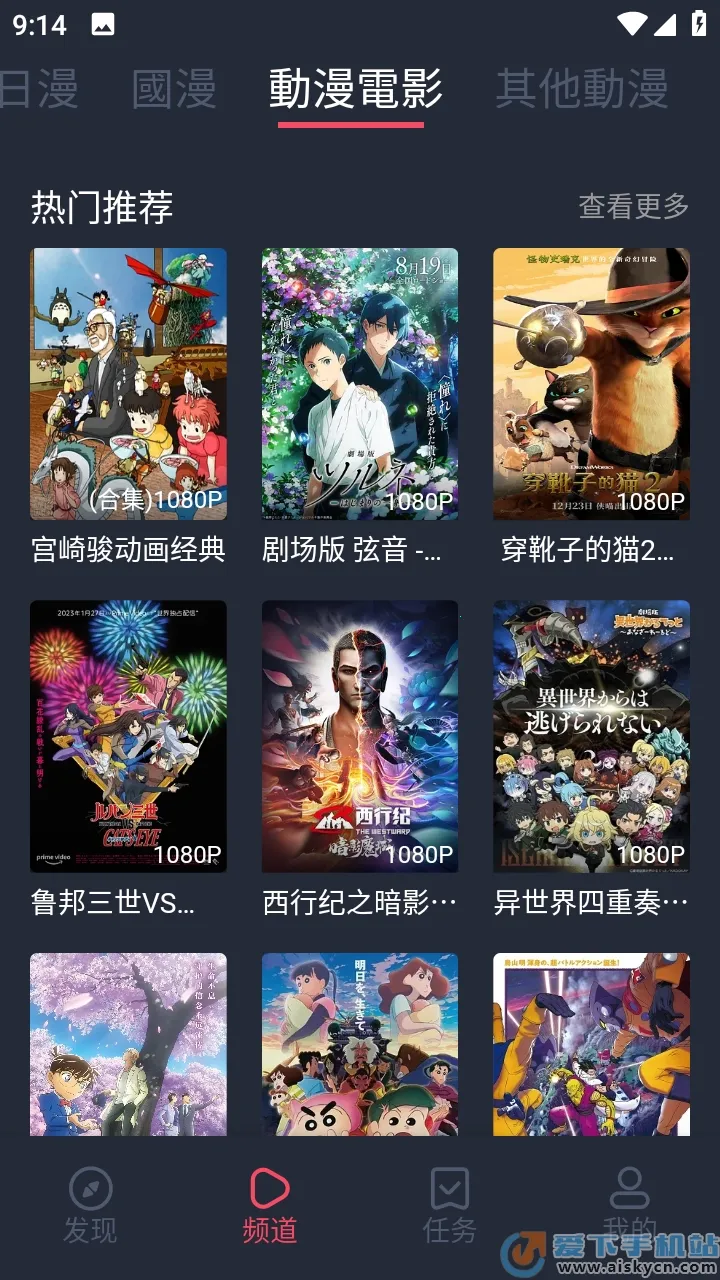Open the Detective Conan cherry blossom poster
Image resolution: width=720 pixels, height=1280 pixels.
pos(128,1044)
